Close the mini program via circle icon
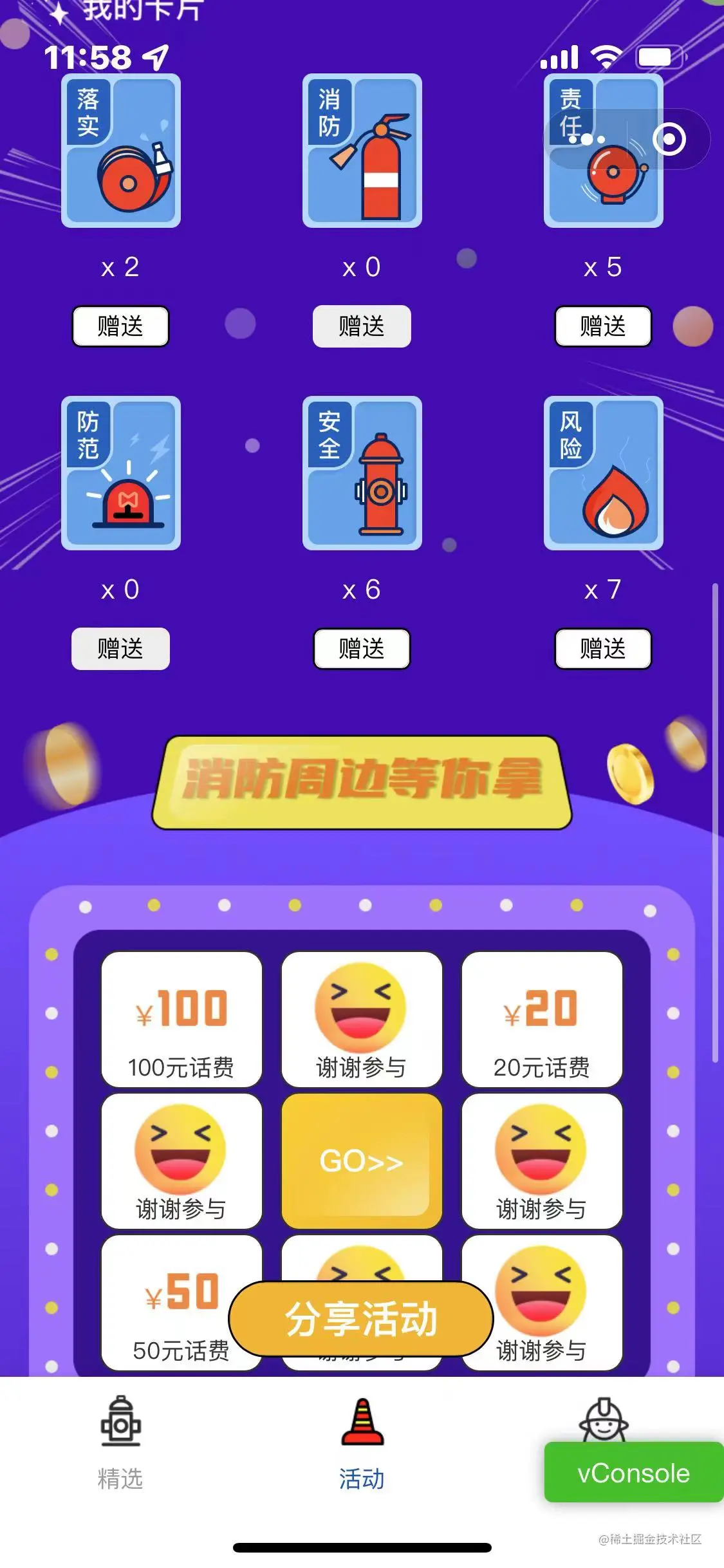Screen dimensions: 724x1568 [x=669, y=139]
